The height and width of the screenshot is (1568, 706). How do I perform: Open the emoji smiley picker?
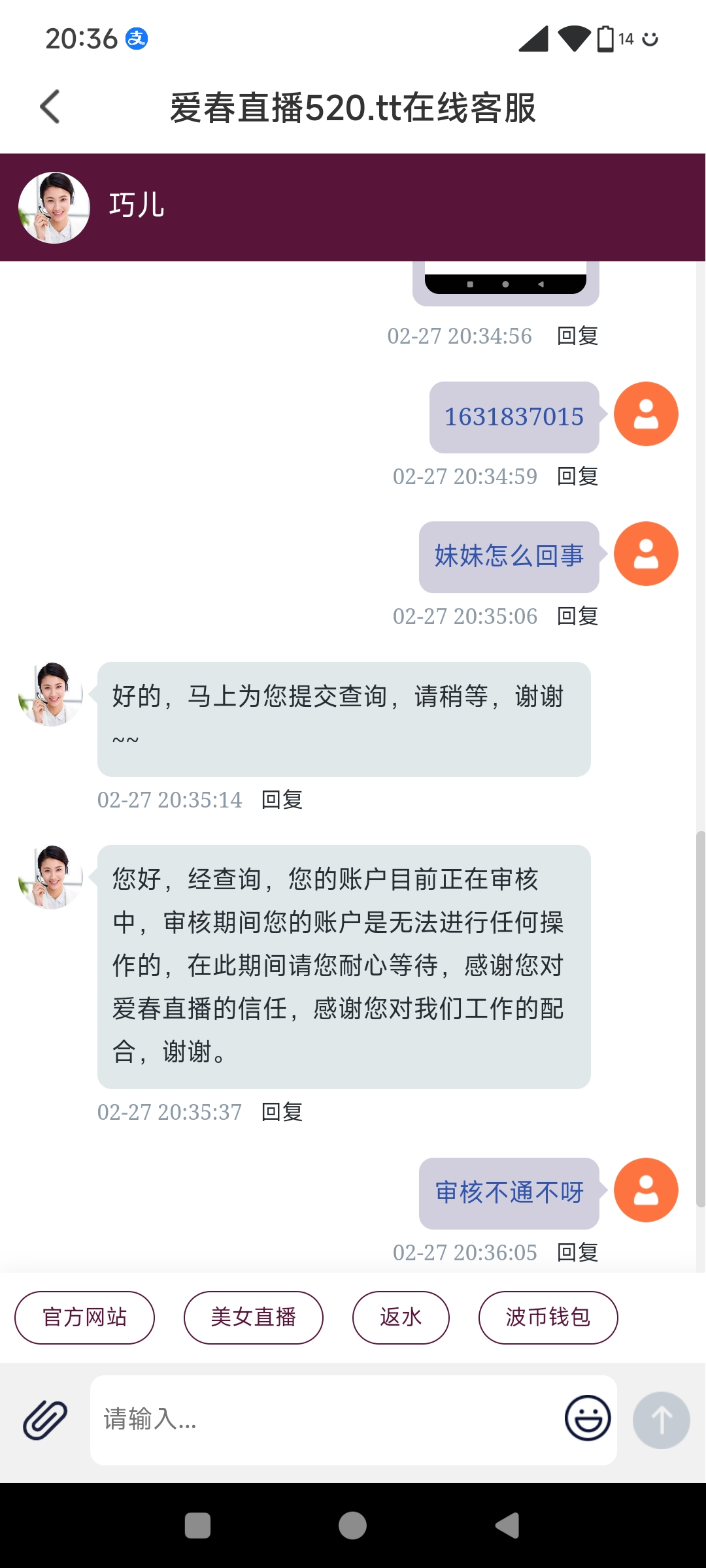point(587,1420)
